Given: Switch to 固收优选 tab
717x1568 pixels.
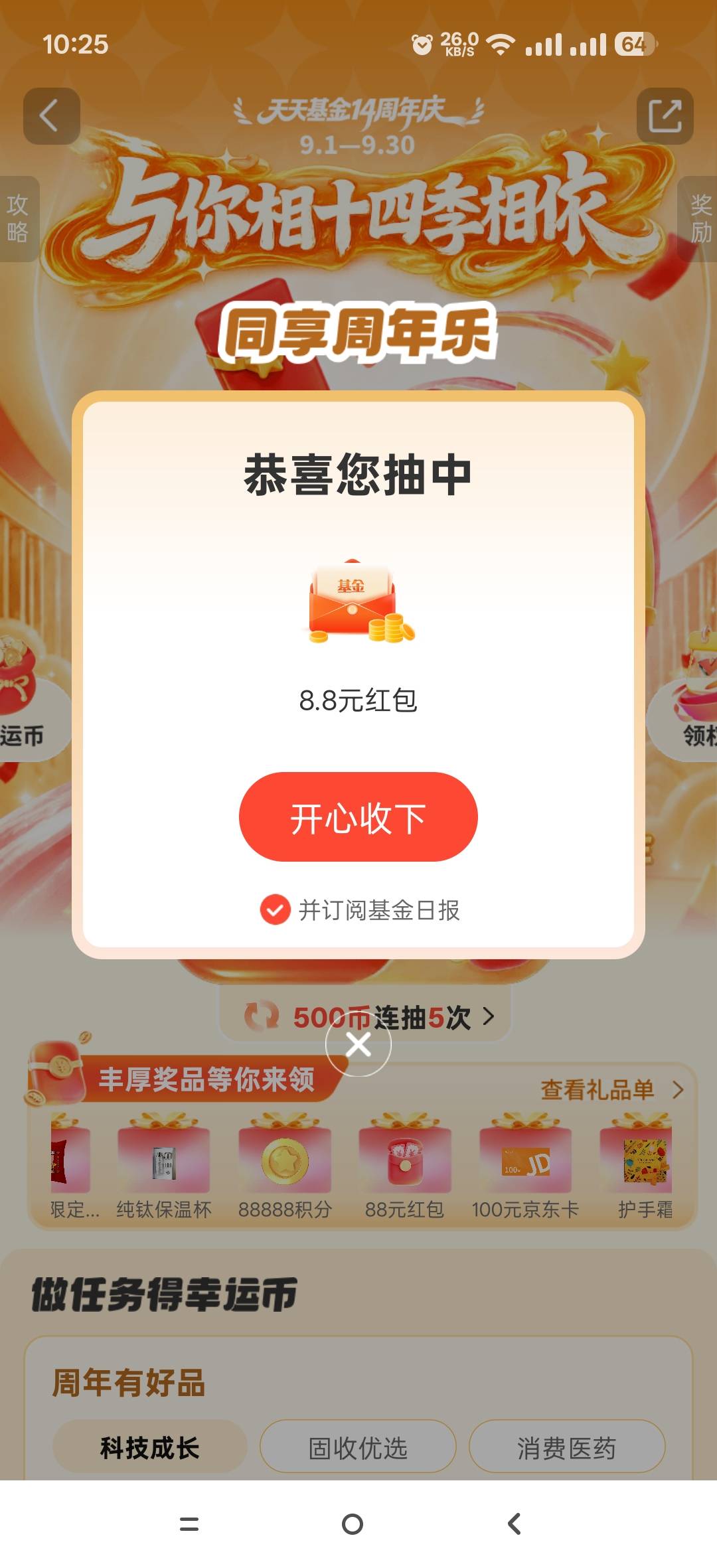Looking at the screenshot, I should (358, 1447).
